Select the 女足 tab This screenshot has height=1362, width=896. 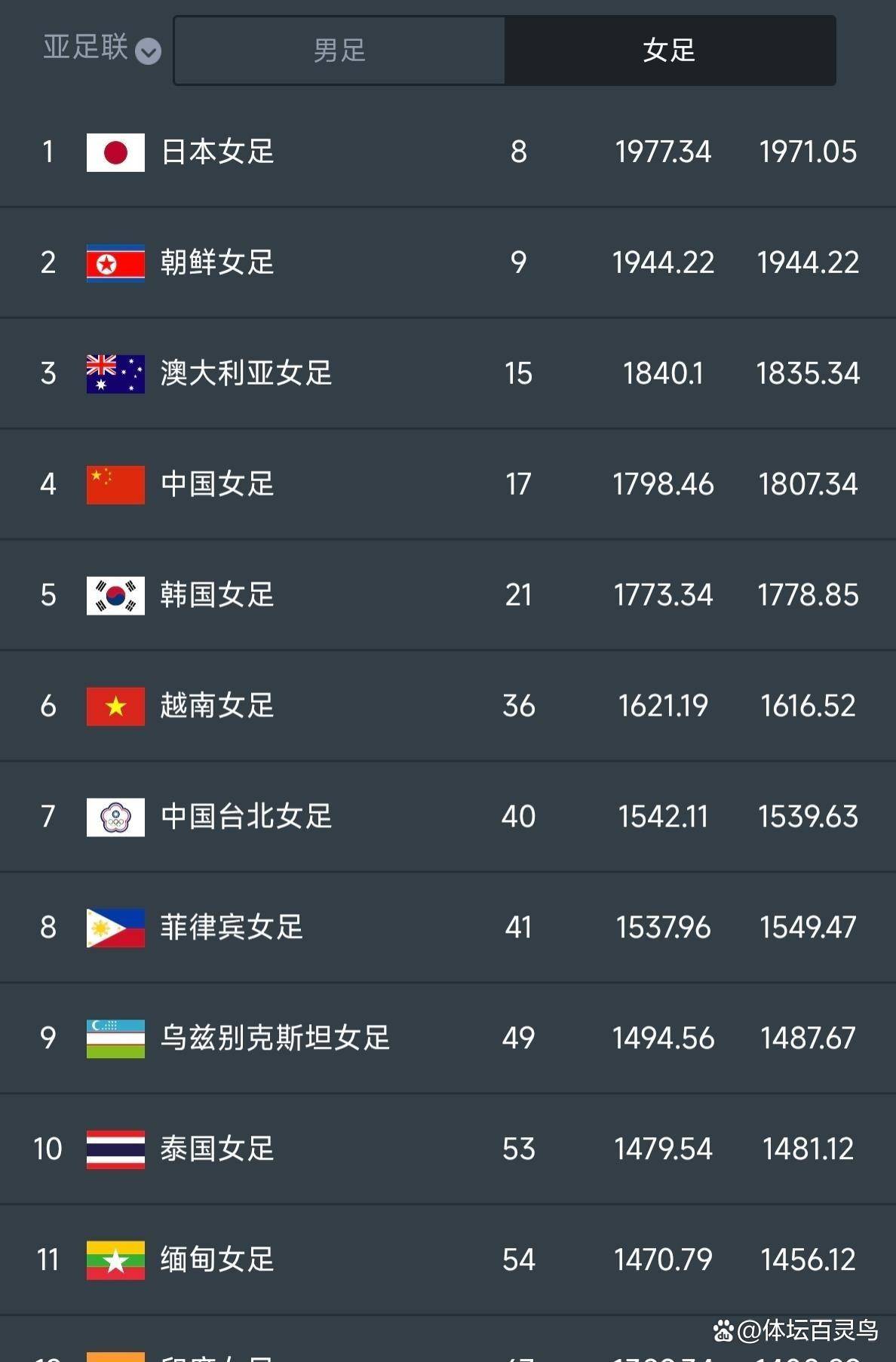pyautogui.click(x=669, y=51)
